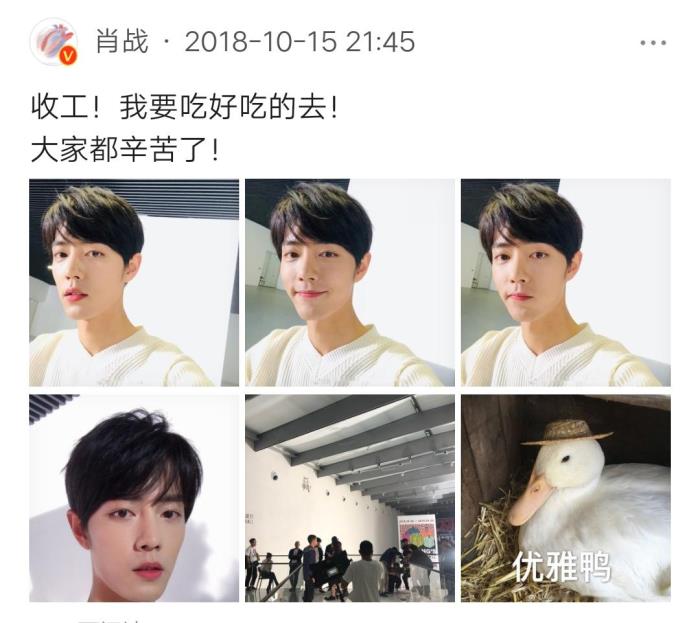
Task: Open the post's three-dot overflow menu
Action: 652,43
